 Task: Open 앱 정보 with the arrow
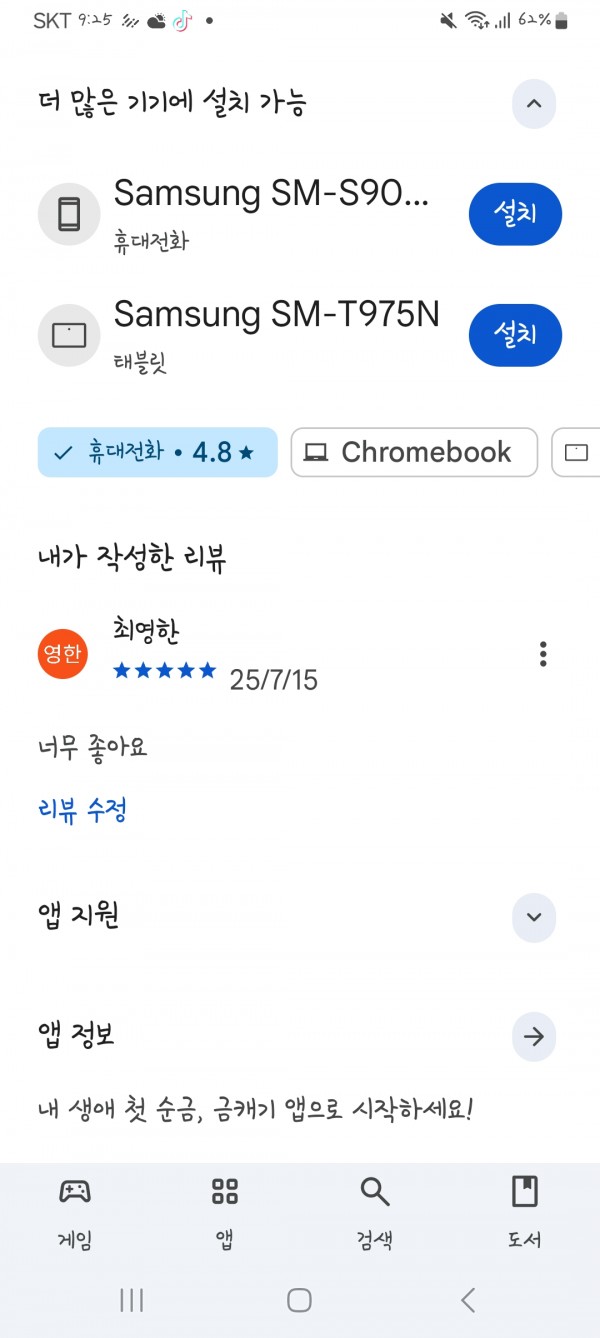[x=533, y=1037]
